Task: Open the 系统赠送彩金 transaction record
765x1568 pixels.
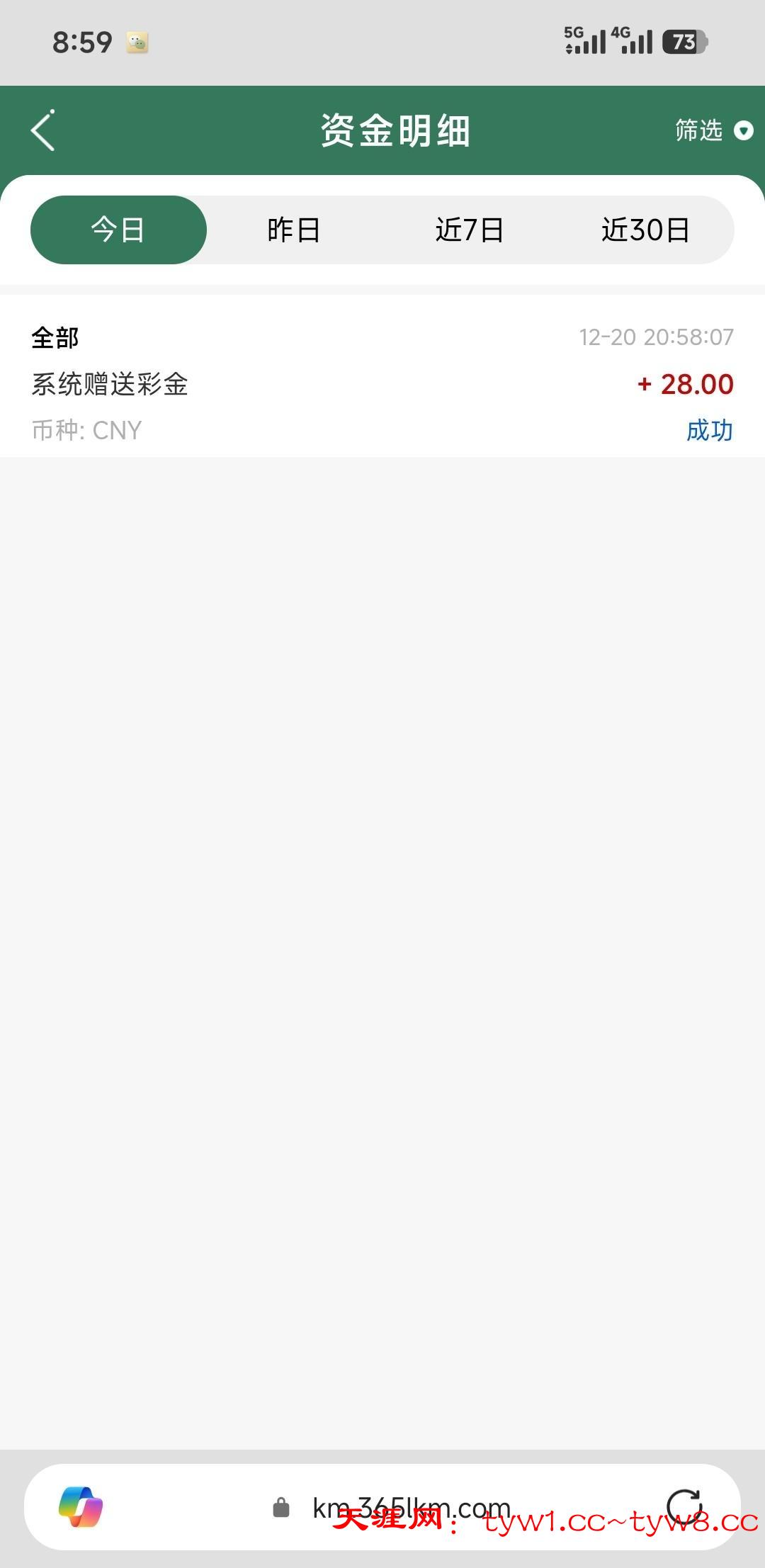Action: tap(382, 383)
